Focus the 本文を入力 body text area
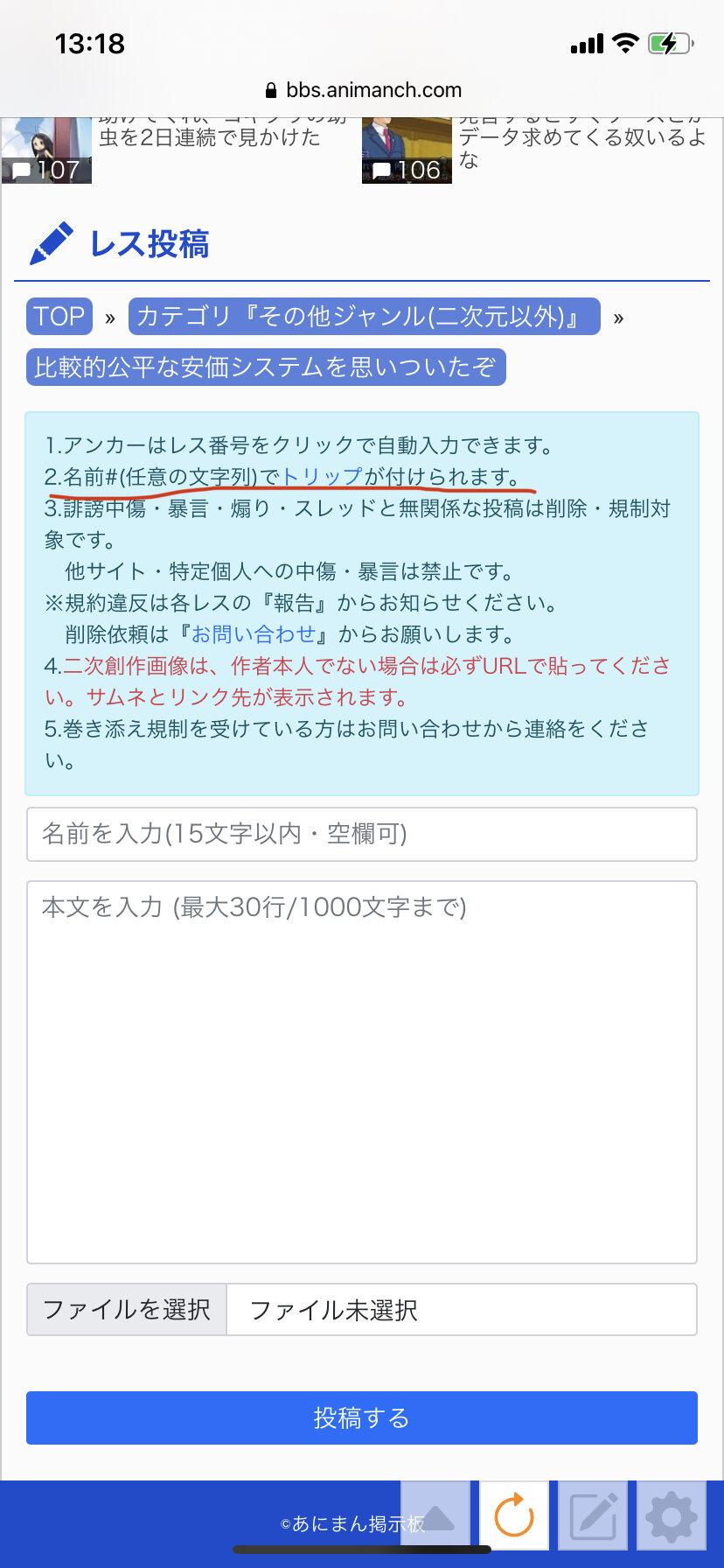 tap(362, 1072)
